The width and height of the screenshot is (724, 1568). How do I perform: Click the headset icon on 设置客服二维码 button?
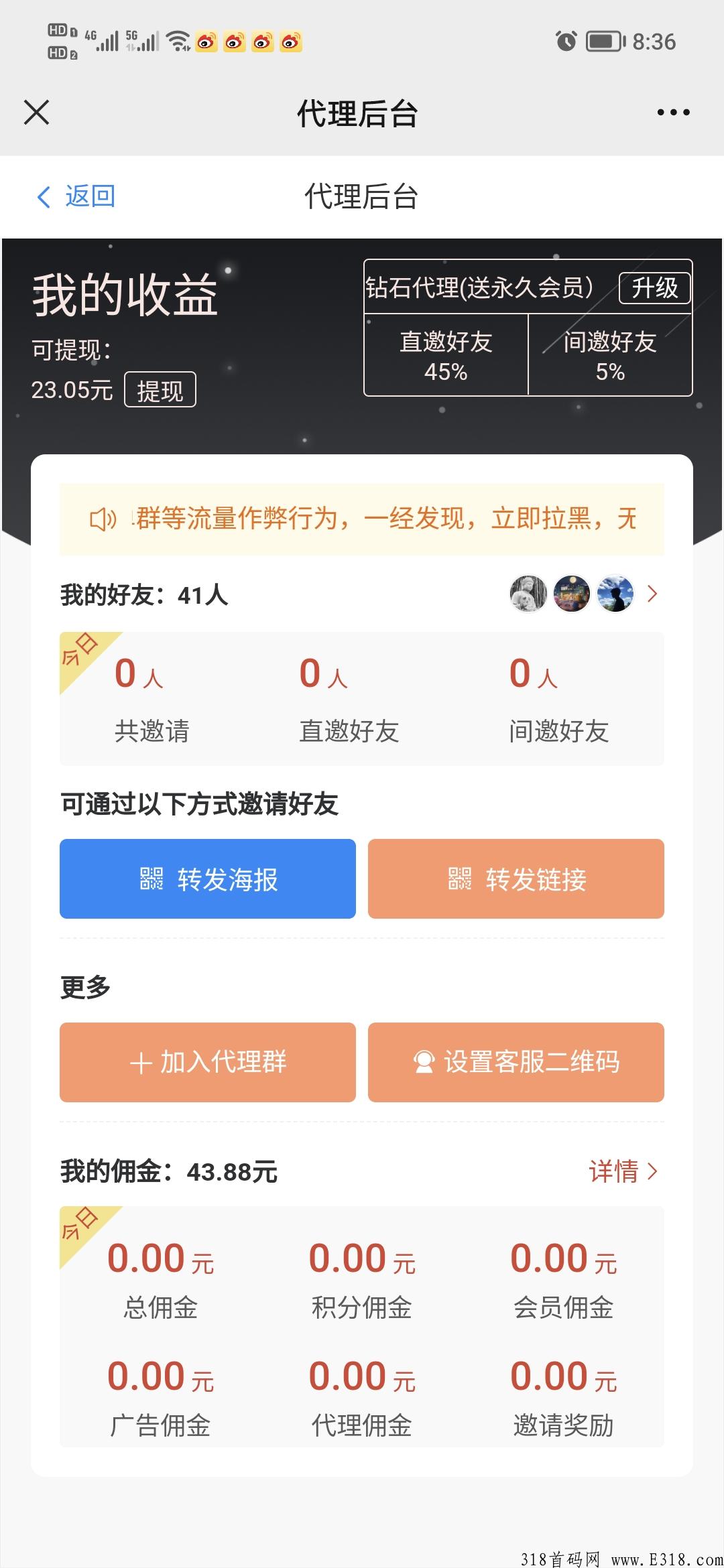(x=424, y=1063)
